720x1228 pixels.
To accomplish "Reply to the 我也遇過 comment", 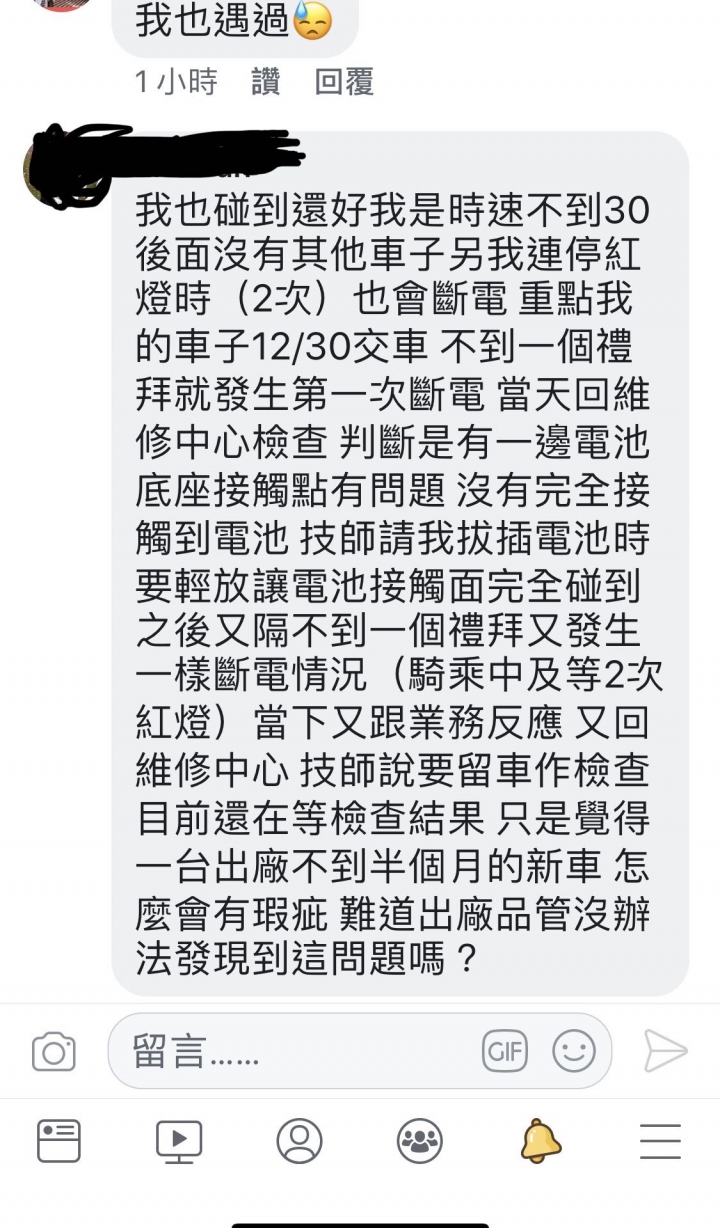I will tap(344, 82).
